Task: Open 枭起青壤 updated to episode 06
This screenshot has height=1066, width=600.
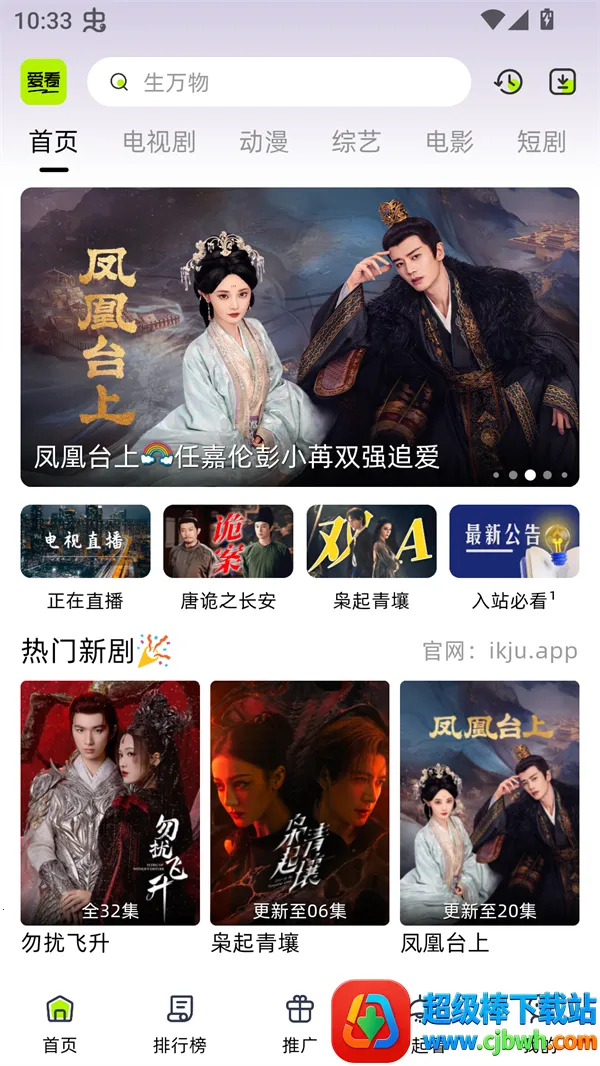Action: (x=299, y=803)
